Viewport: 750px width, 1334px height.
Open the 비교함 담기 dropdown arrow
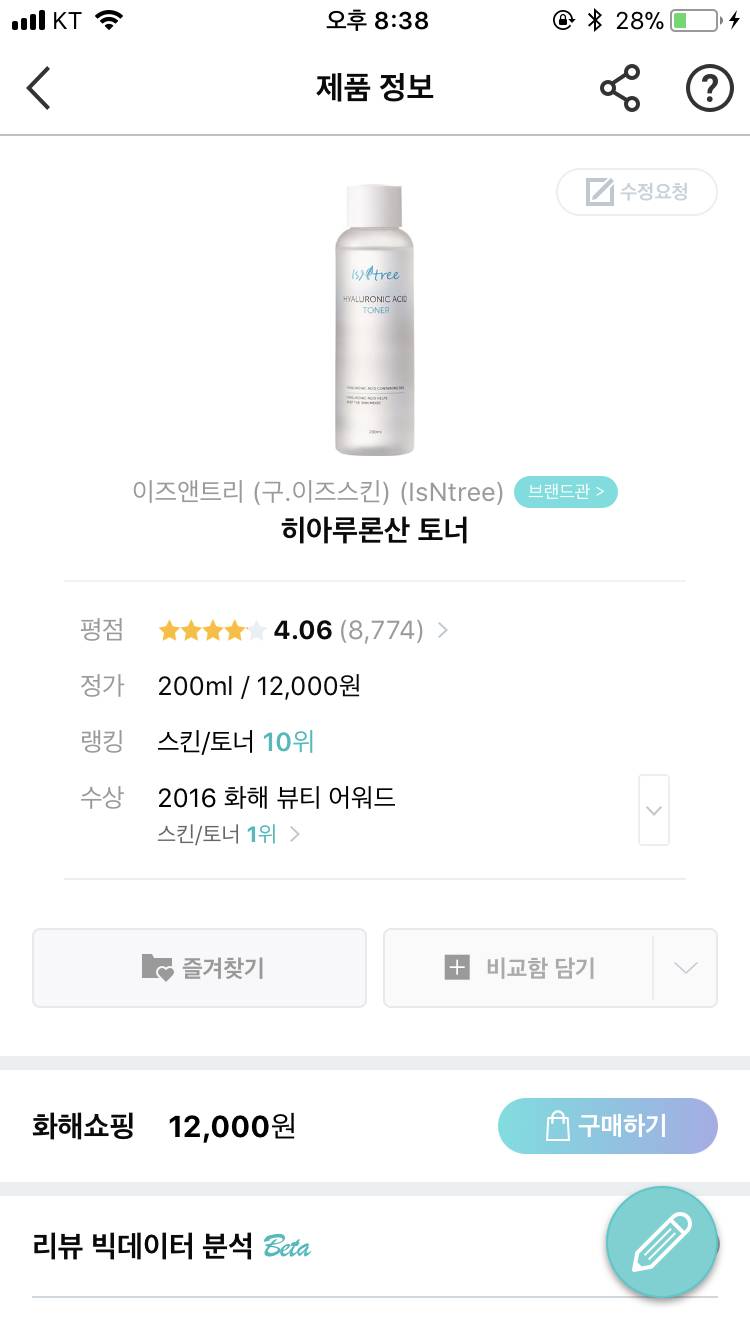[x=684, y=967]
